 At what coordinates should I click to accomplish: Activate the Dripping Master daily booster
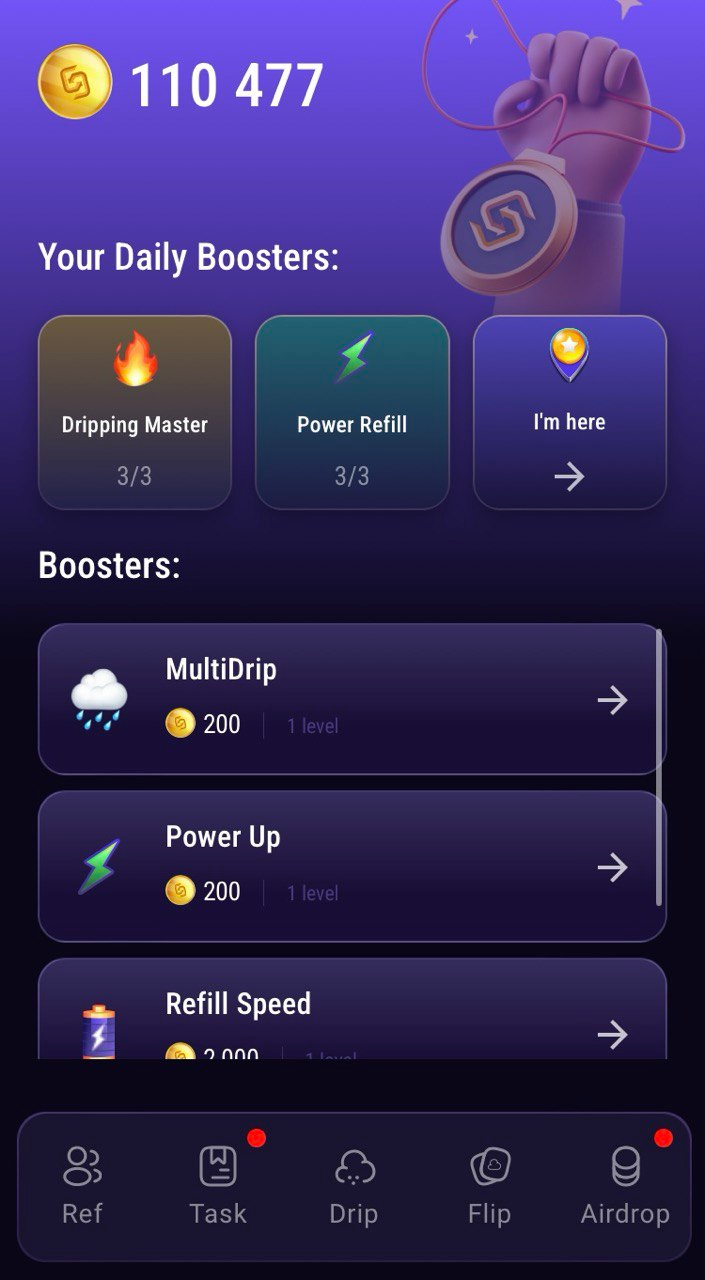(135, 412)
